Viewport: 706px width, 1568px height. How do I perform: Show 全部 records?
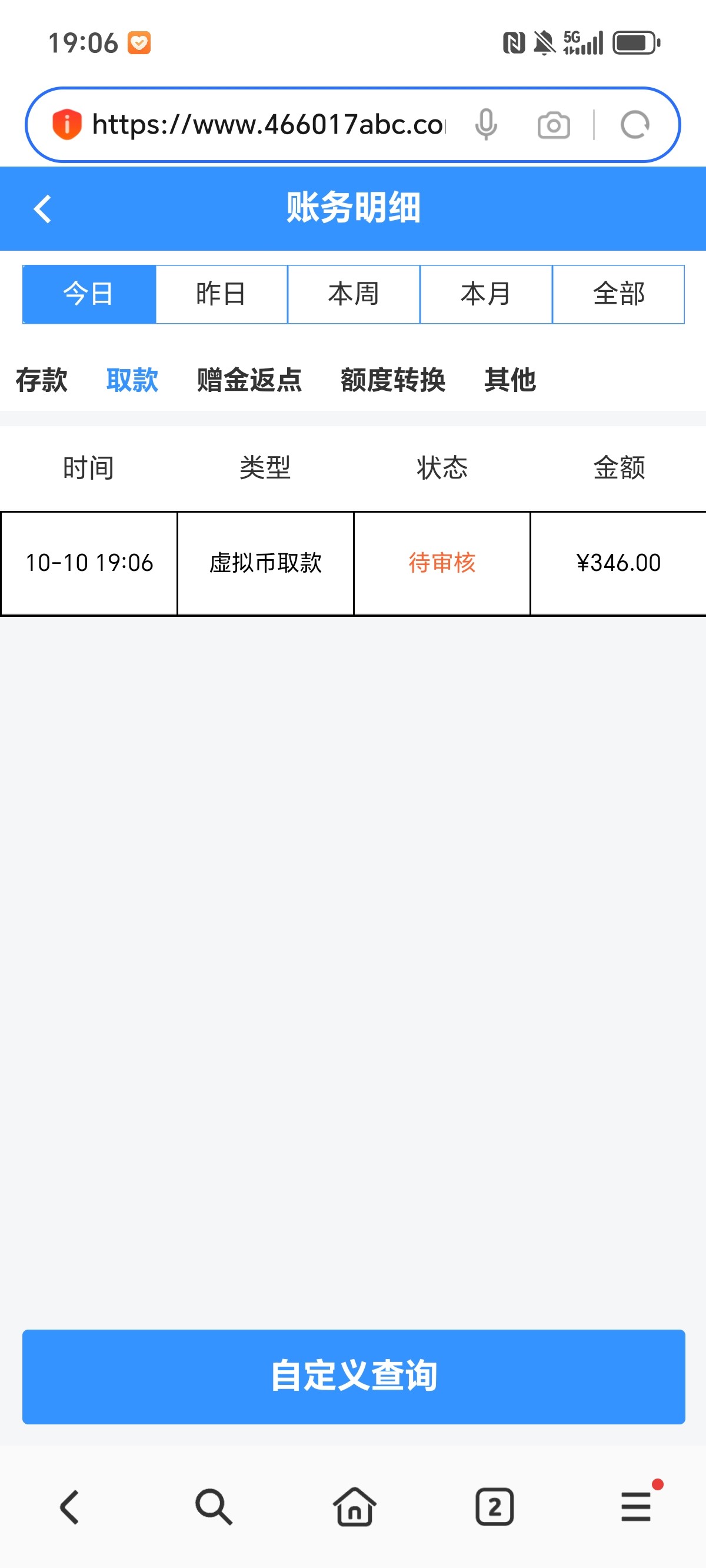pos(618,294)
